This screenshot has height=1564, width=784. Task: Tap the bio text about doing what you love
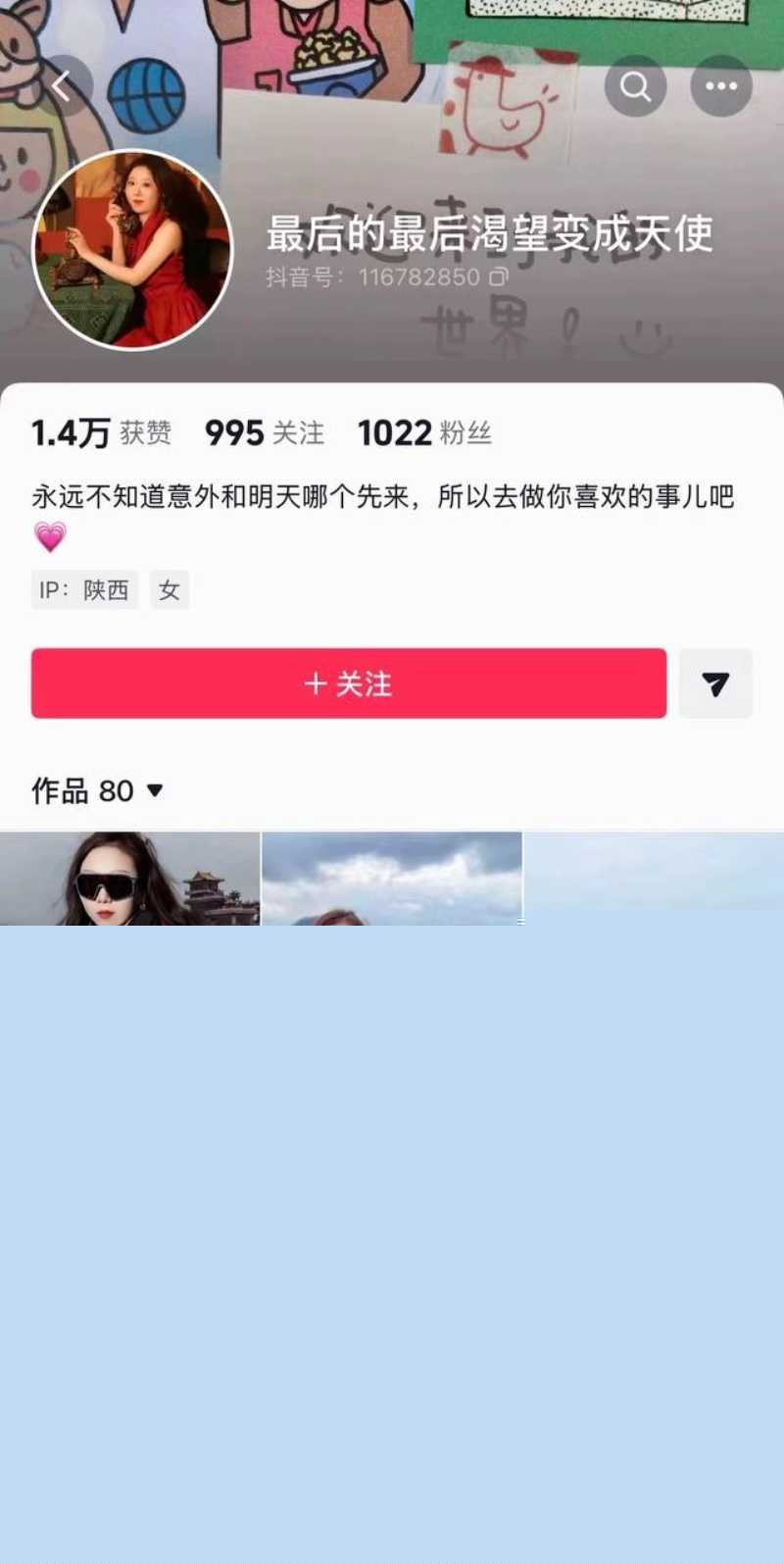(x=382, y=498)
